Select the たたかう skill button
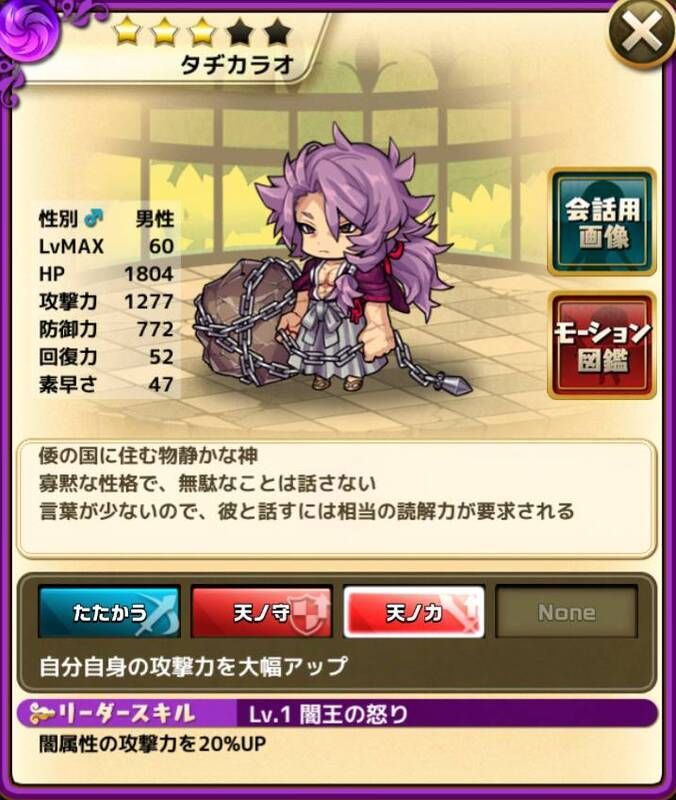676x800 pixels. coord(110,612)
